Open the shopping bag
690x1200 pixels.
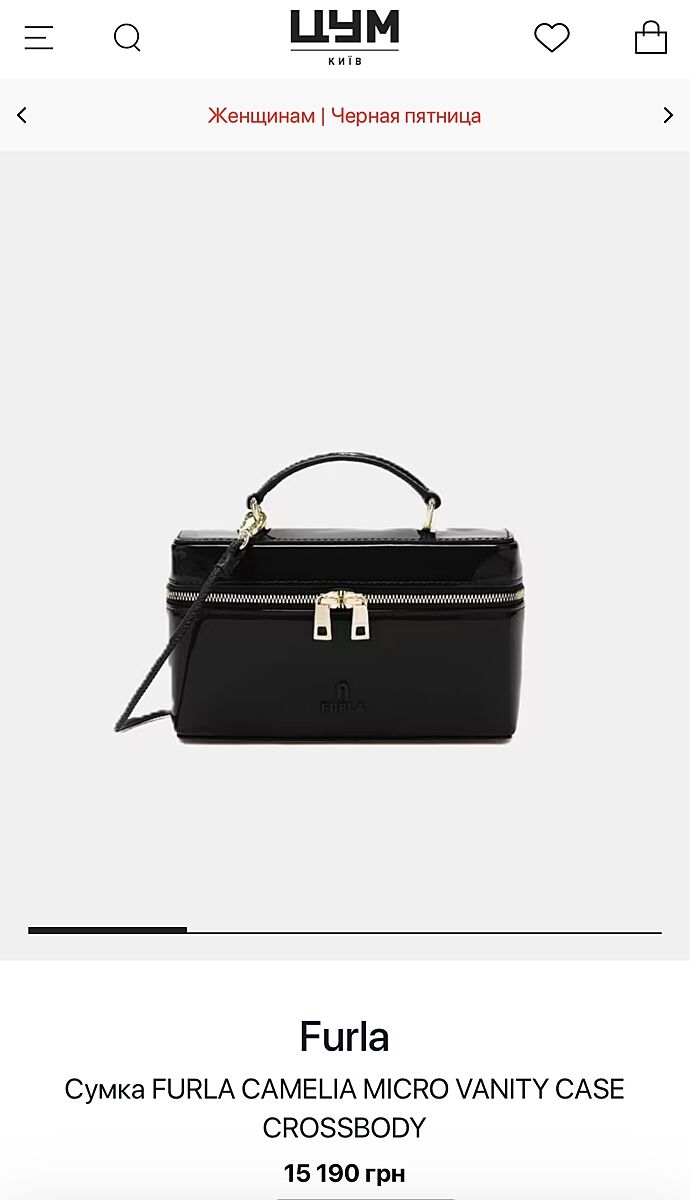(x=651, y=38)
